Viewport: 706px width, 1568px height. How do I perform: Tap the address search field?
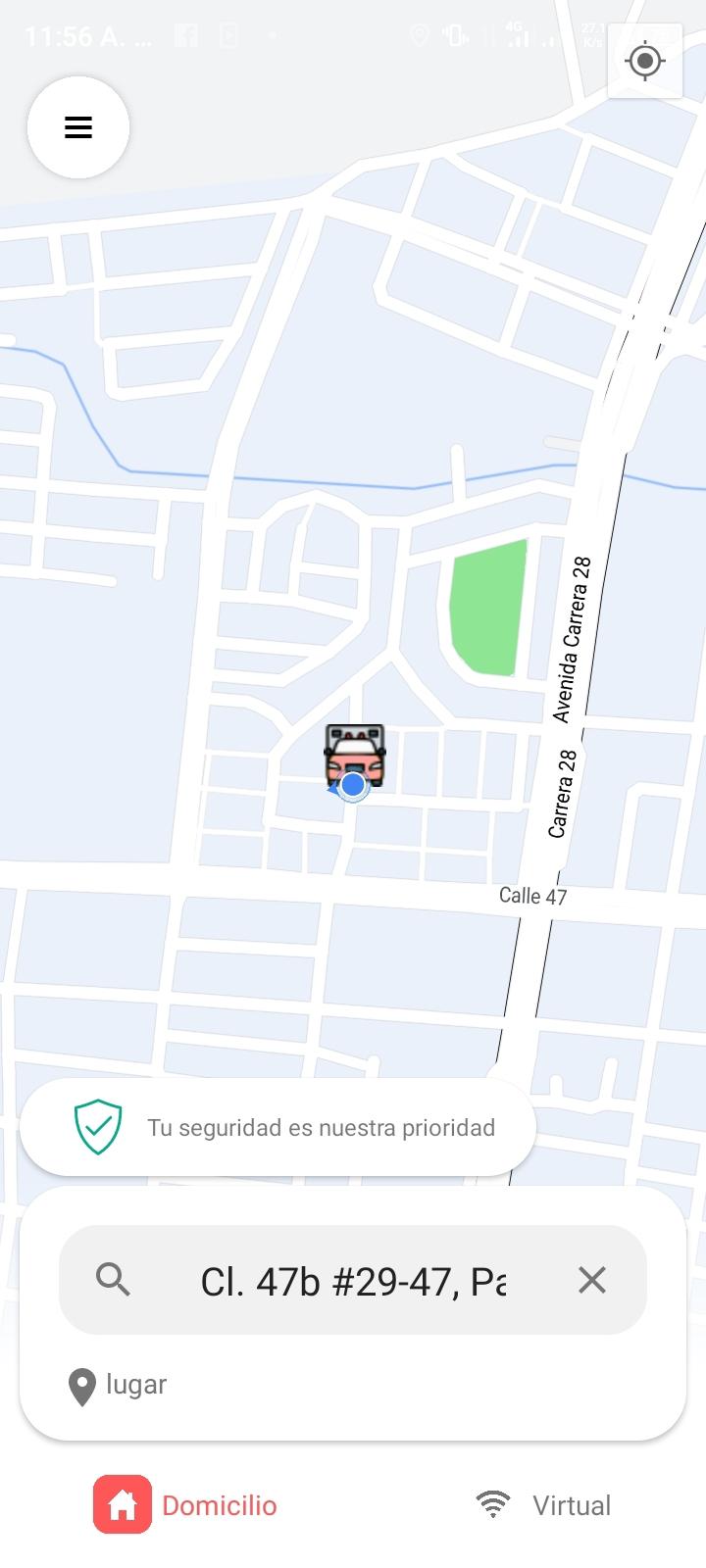[x=353, y=1280]
